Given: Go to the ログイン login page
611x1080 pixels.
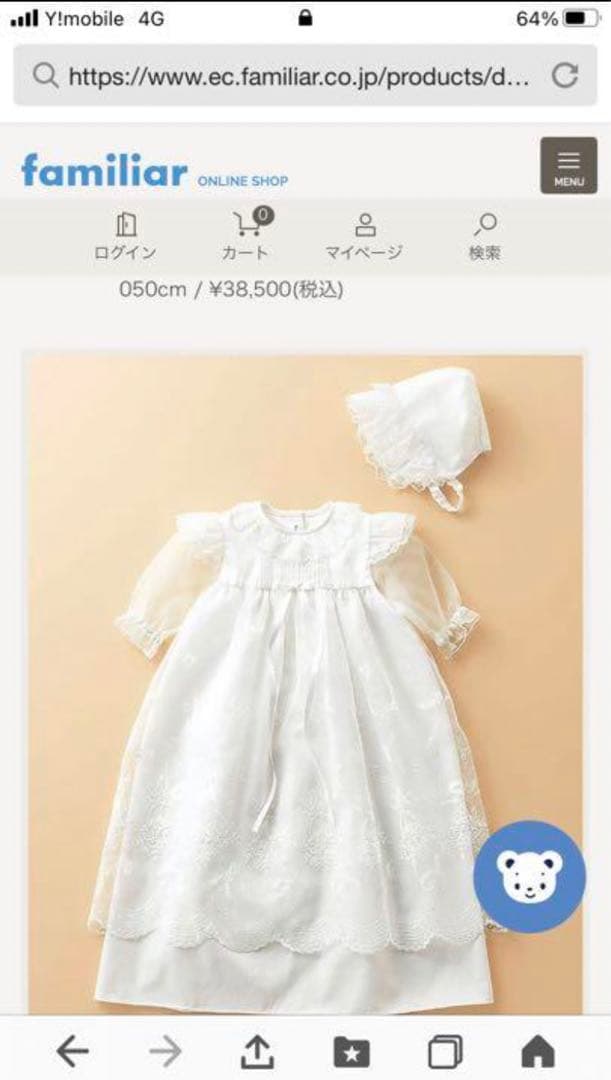Looking at the screenshot, I should click(x=125, y=236).
